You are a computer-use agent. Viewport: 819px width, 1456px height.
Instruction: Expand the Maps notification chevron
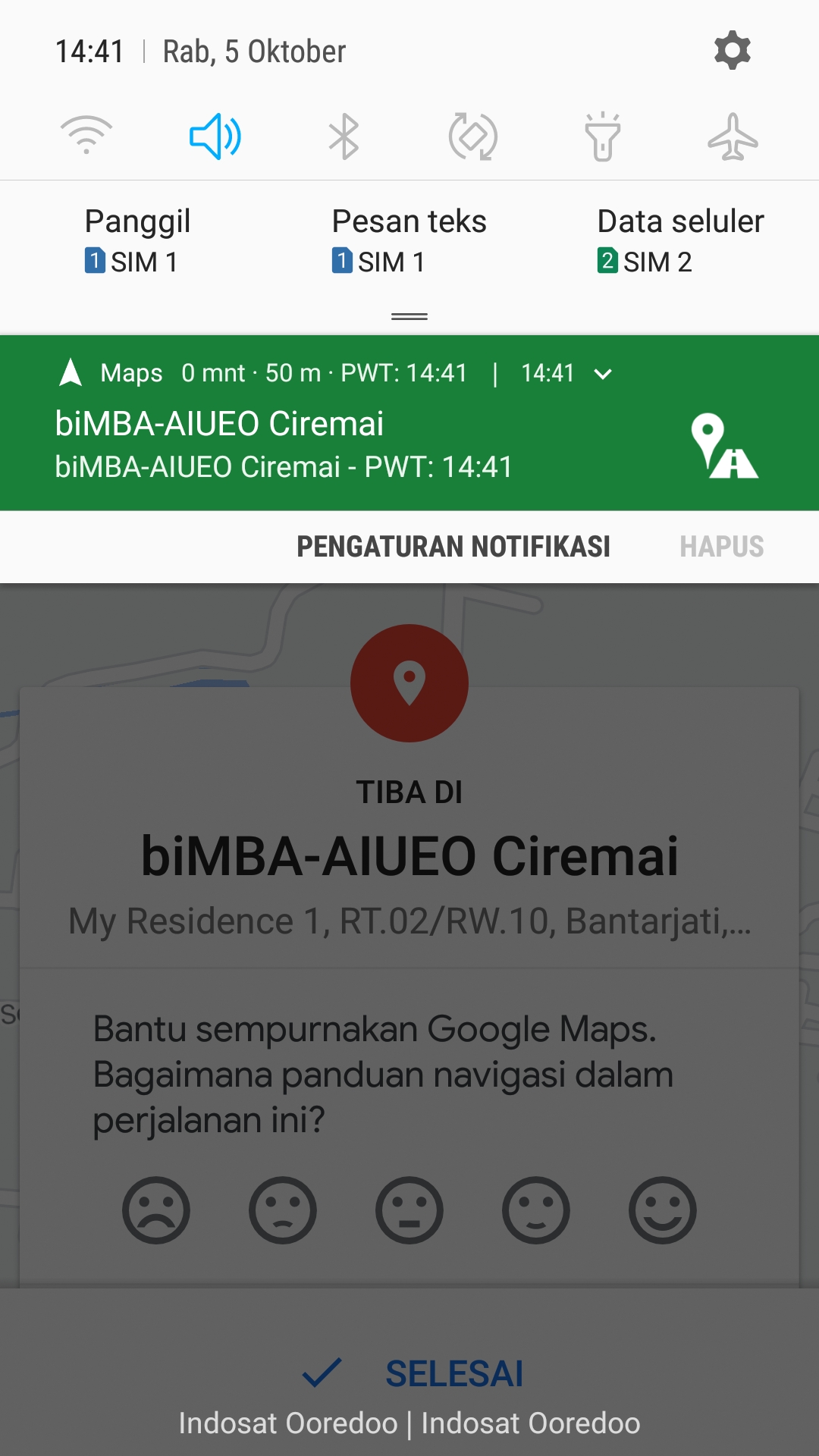click(x=603, y=374)
